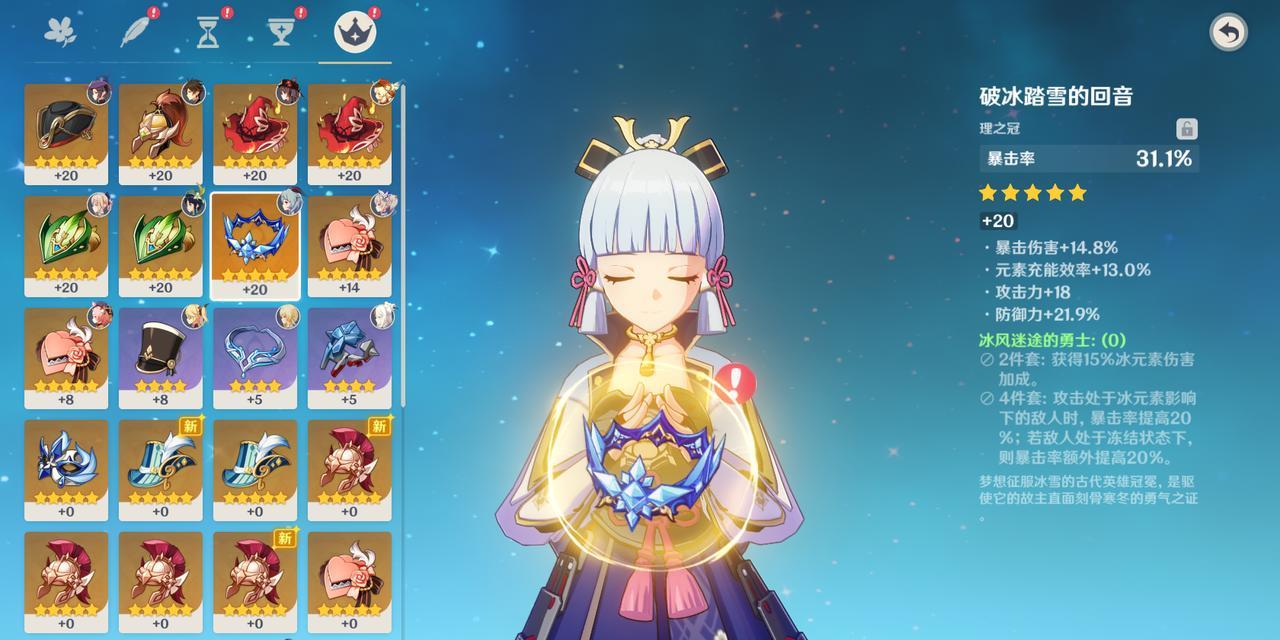Select the pink hat +8 artifact

(66, 358)
